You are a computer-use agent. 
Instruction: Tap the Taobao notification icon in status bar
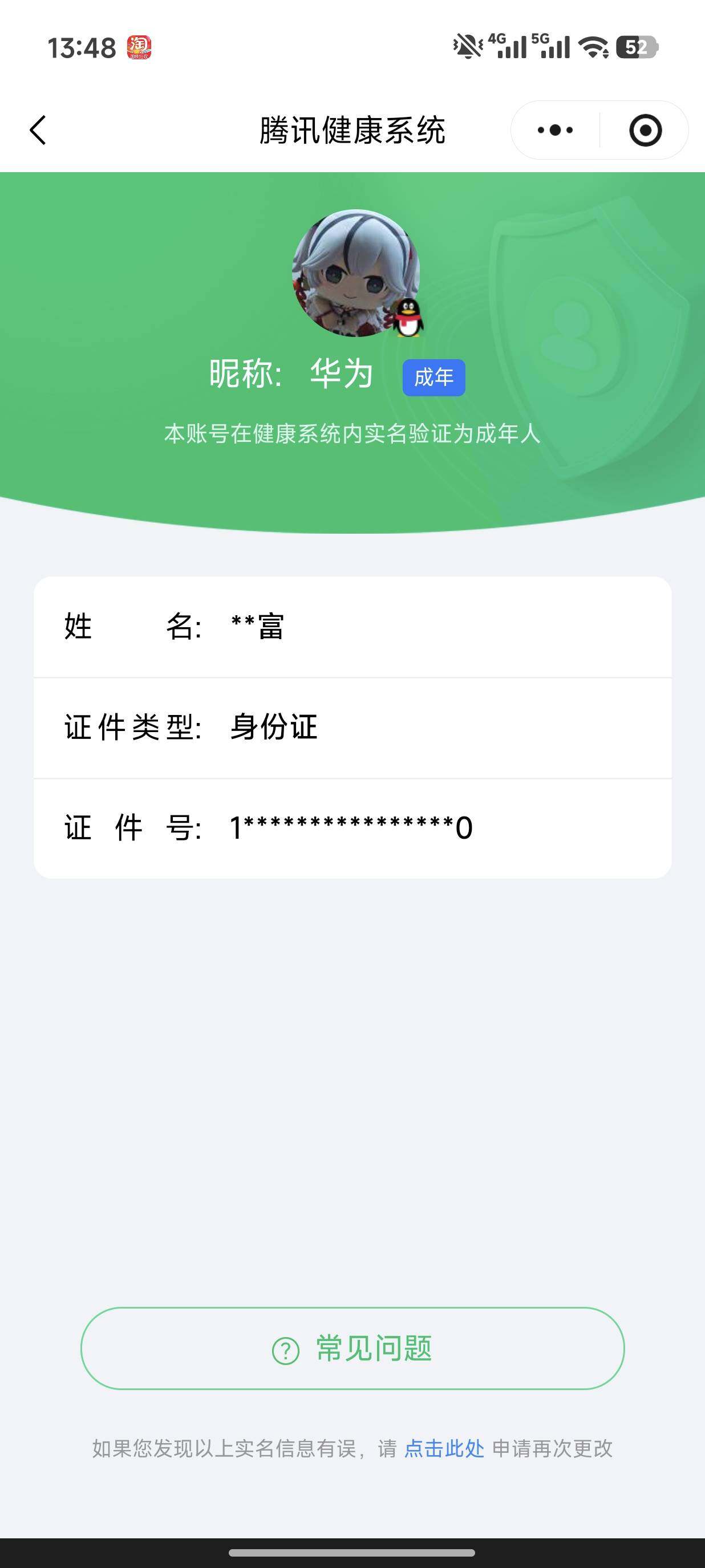click(139, 47)
